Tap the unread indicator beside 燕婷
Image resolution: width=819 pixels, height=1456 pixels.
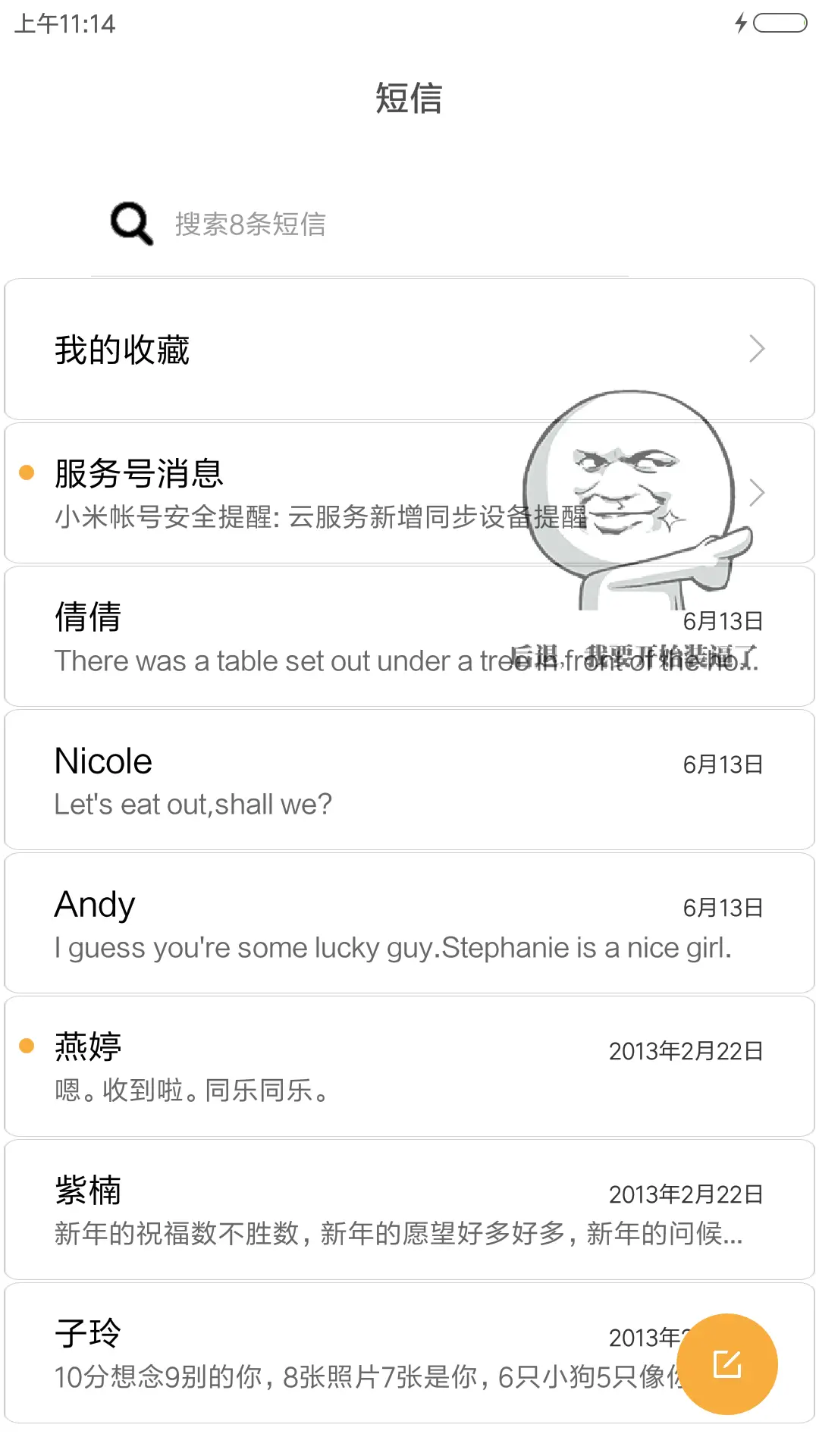(x=27, y=1045)
